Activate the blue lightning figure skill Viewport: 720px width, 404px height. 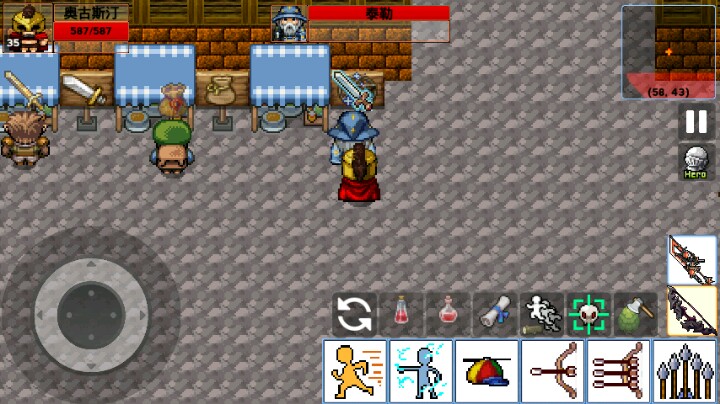[x=421, y=371]
